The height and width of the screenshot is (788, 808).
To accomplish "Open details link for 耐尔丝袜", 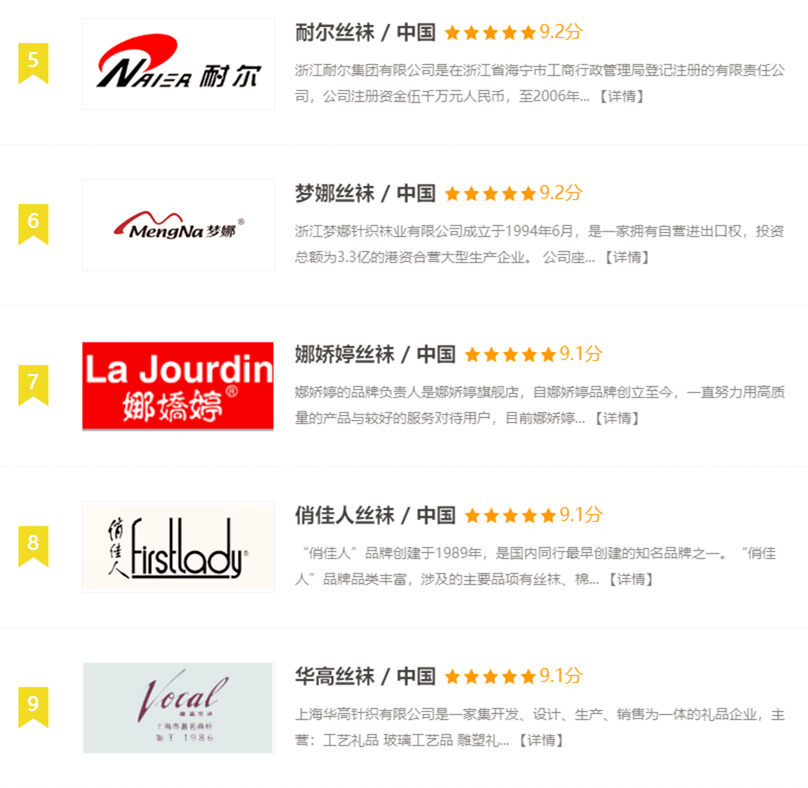I will click(x=621, y=96).
